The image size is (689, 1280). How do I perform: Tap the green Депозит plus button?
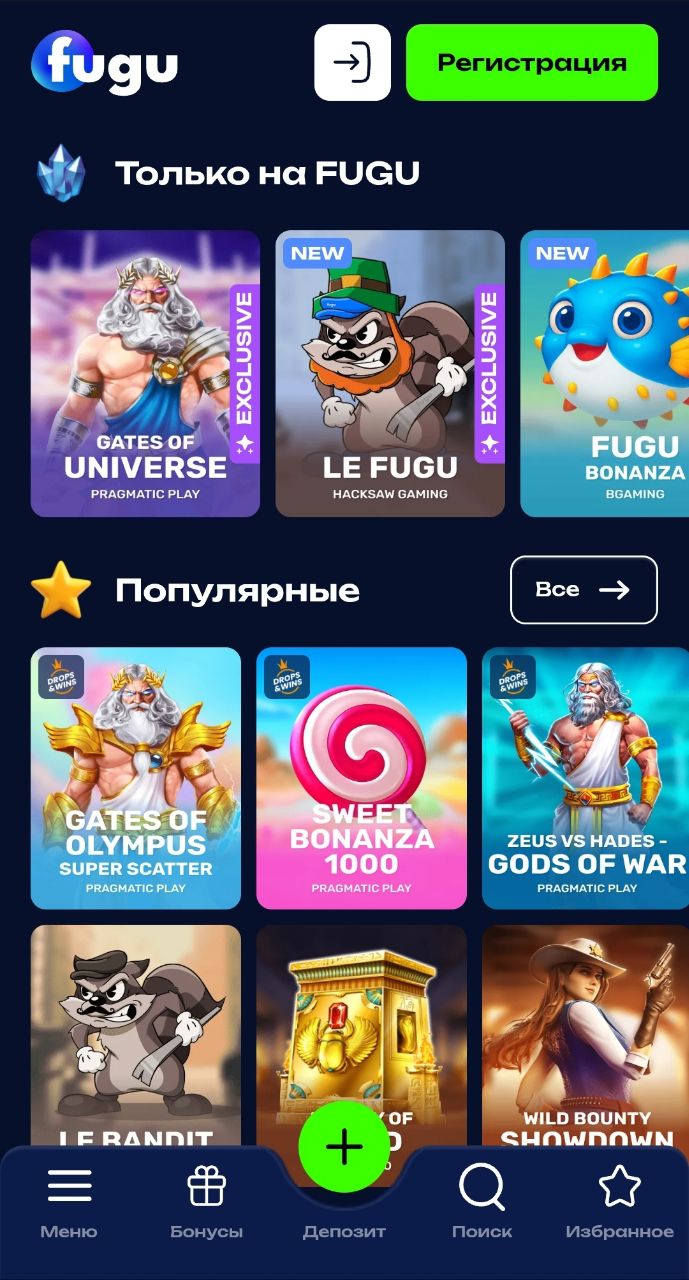[x=344, y=1147]
